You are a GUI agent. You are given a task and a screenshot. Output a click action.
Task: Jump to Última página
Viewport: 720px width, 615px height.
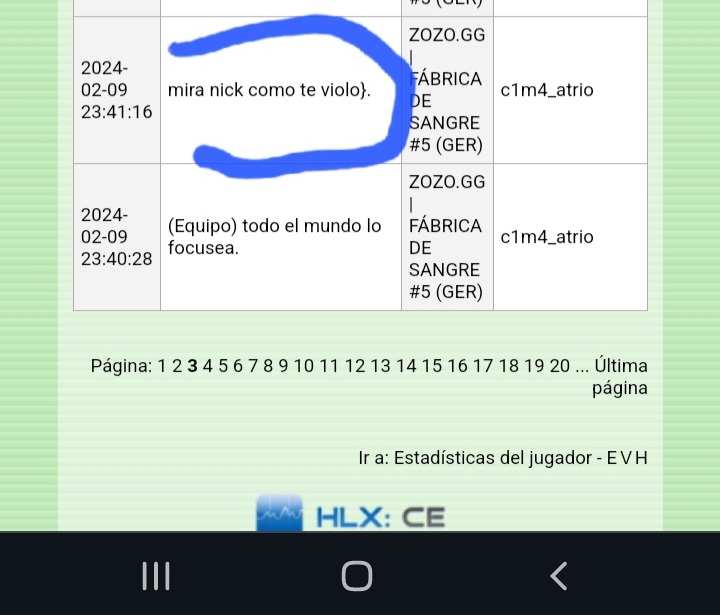620,377
